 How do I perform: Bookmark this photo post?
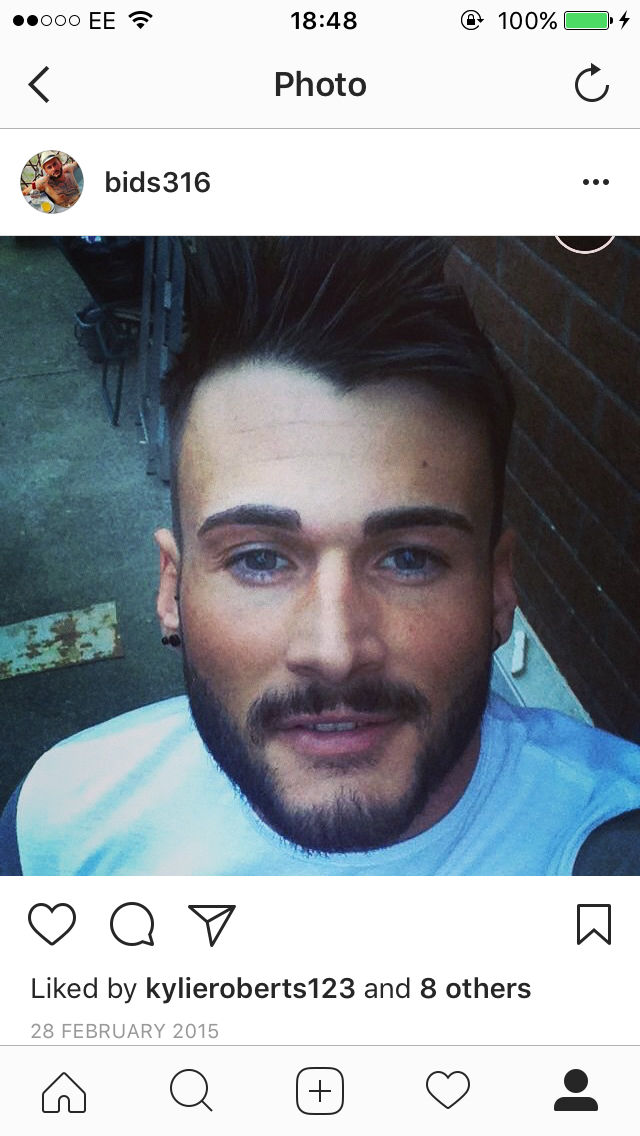pyautogui.click(x=594, y=924)
